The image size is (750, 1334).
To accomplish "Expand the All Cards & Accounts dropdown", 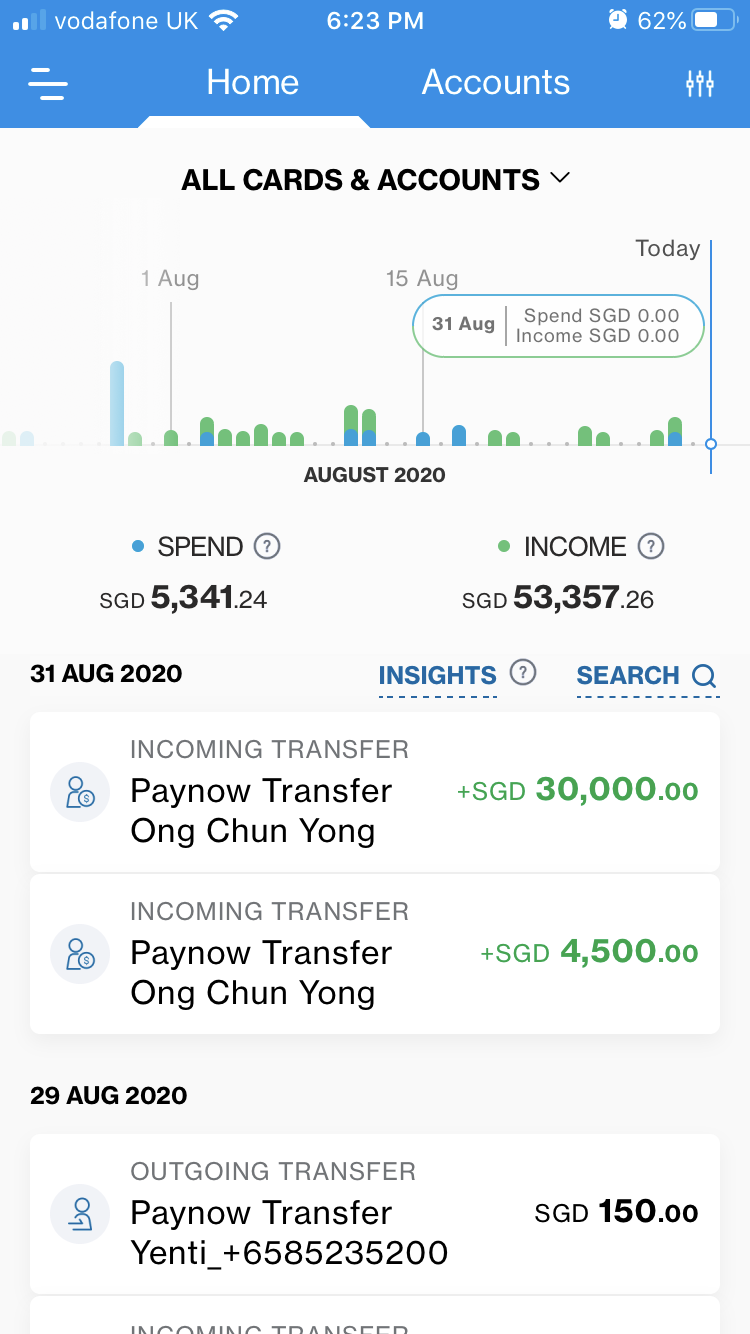I will click(x=375, y=180).
